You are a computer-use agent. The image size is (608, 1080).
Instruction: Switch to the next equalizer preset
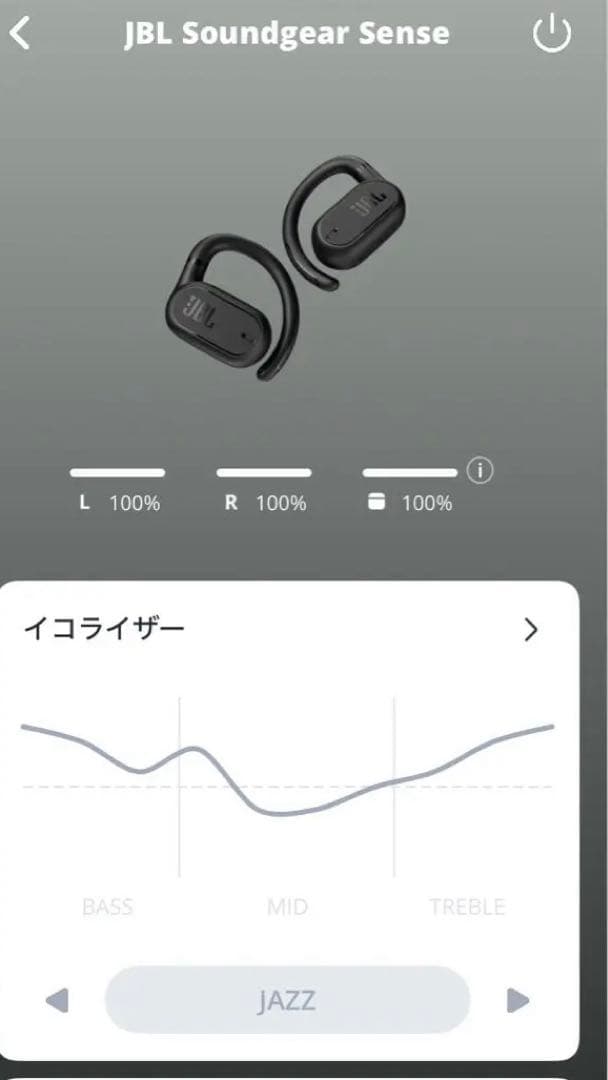(x=517, y=999)
